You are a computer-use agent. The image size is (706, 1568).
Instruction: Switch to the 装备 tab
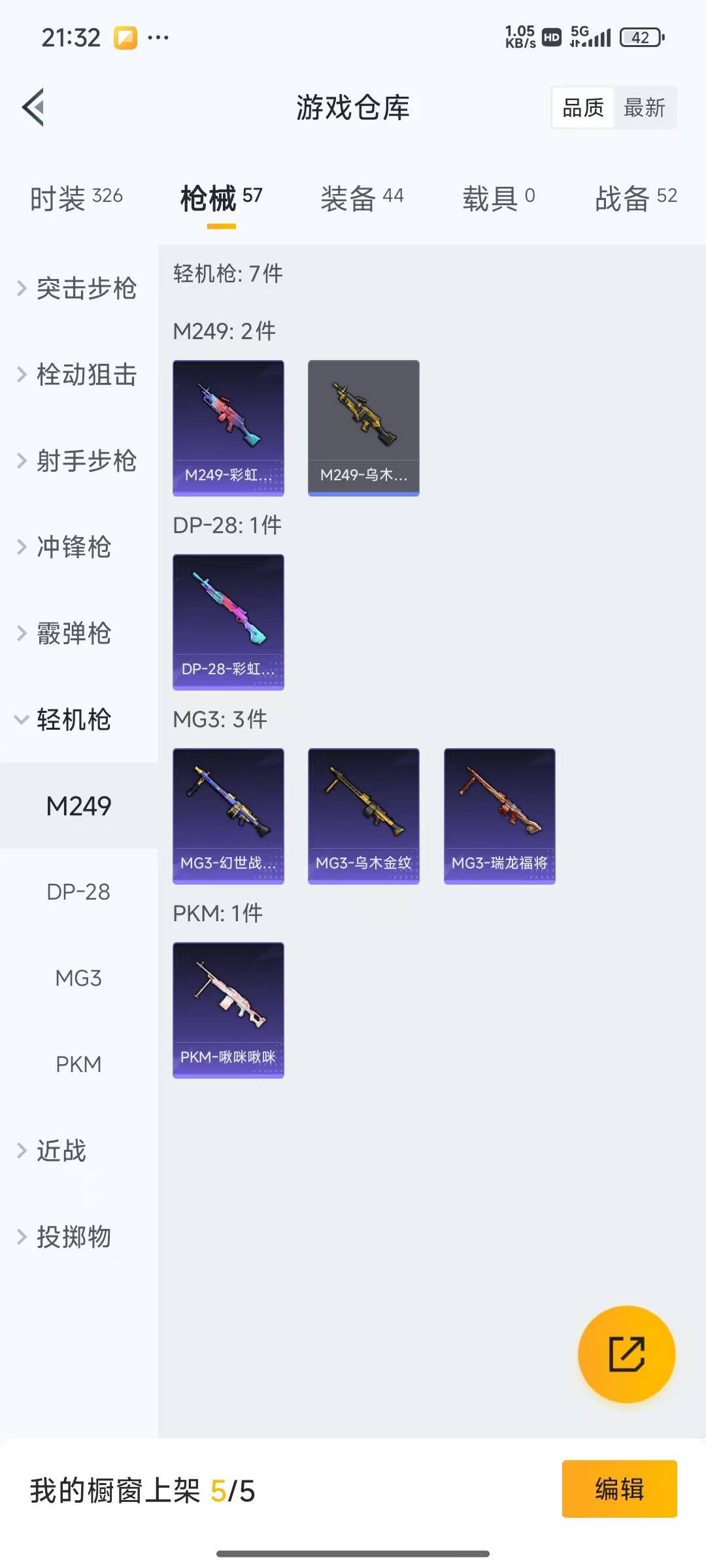point(362,198)
